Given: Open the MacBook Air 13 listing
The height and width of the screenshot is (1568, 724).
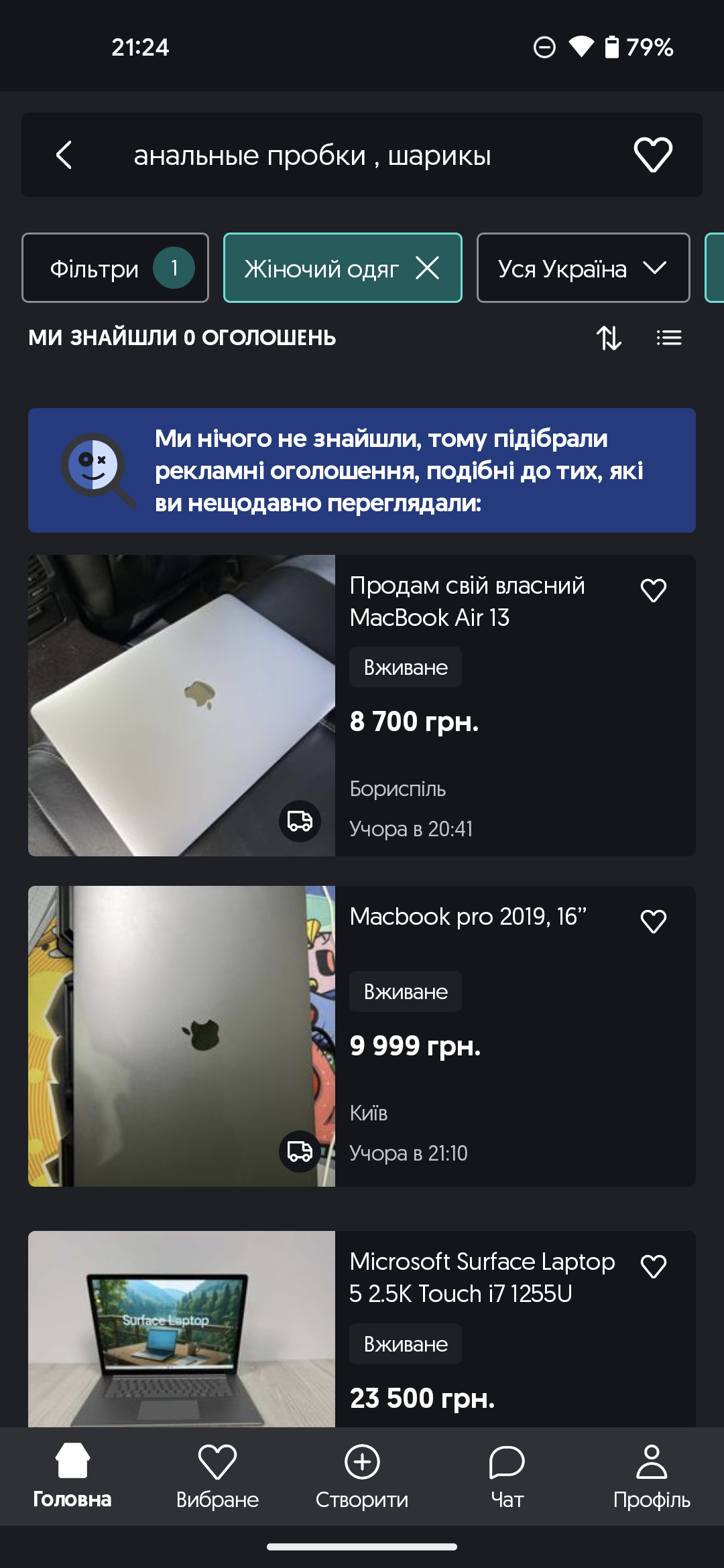Looking at the screenshot, I should coord(467,601).
